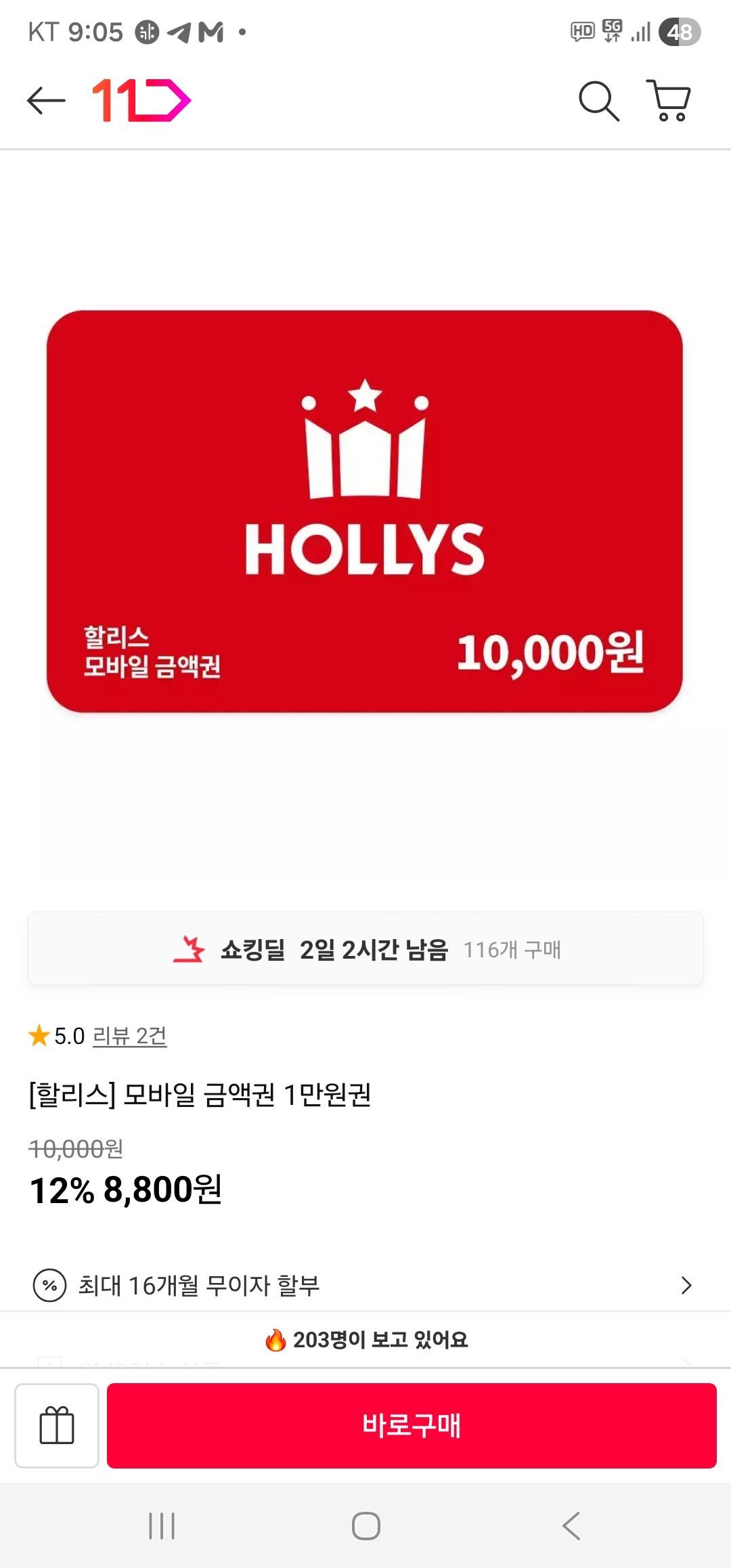Tap the gift box button
Screen dimensions: 731x1568
click(x=57, y=1425)
